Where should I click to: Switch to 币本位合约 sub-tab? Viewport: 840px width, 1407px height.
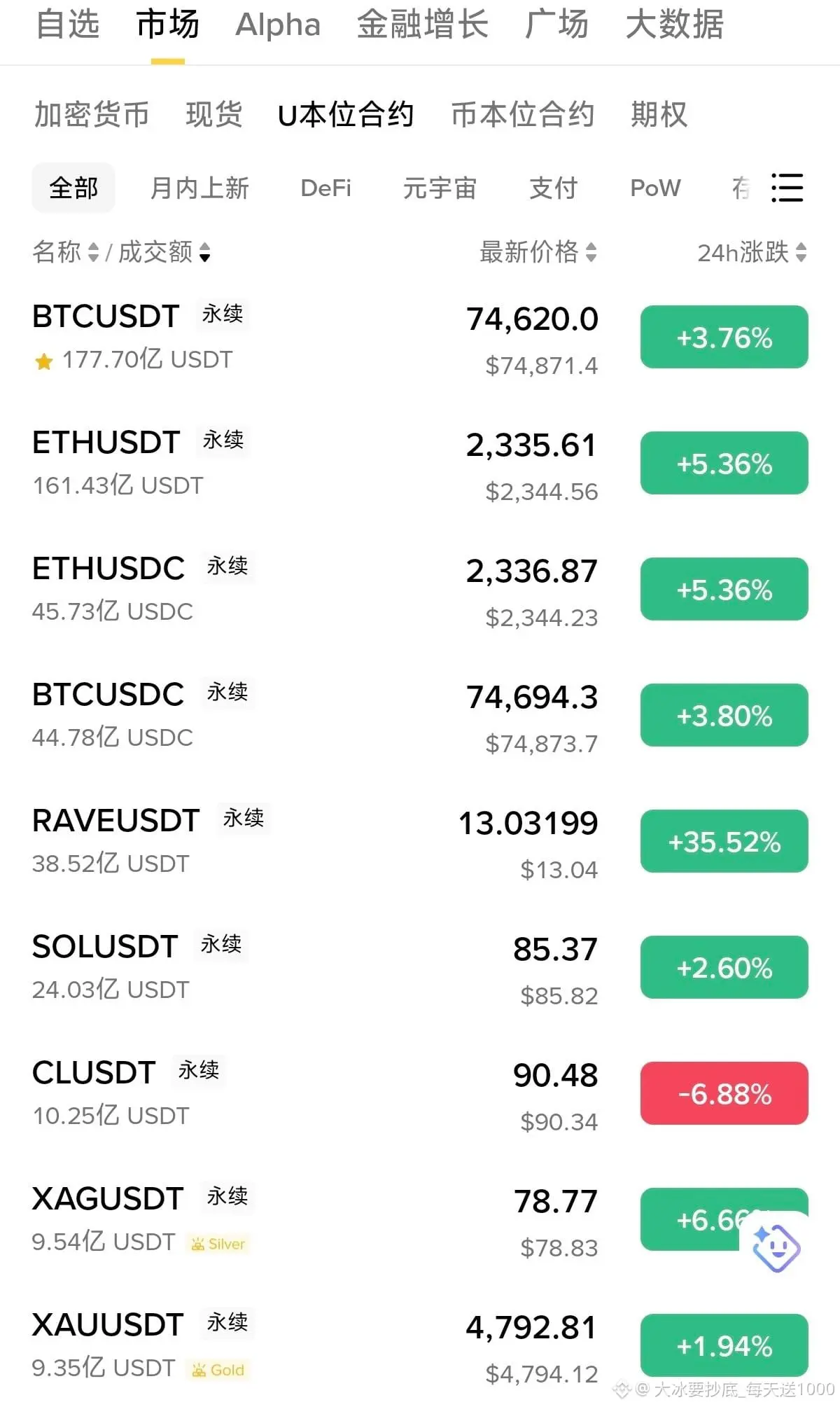coord(522,114)
